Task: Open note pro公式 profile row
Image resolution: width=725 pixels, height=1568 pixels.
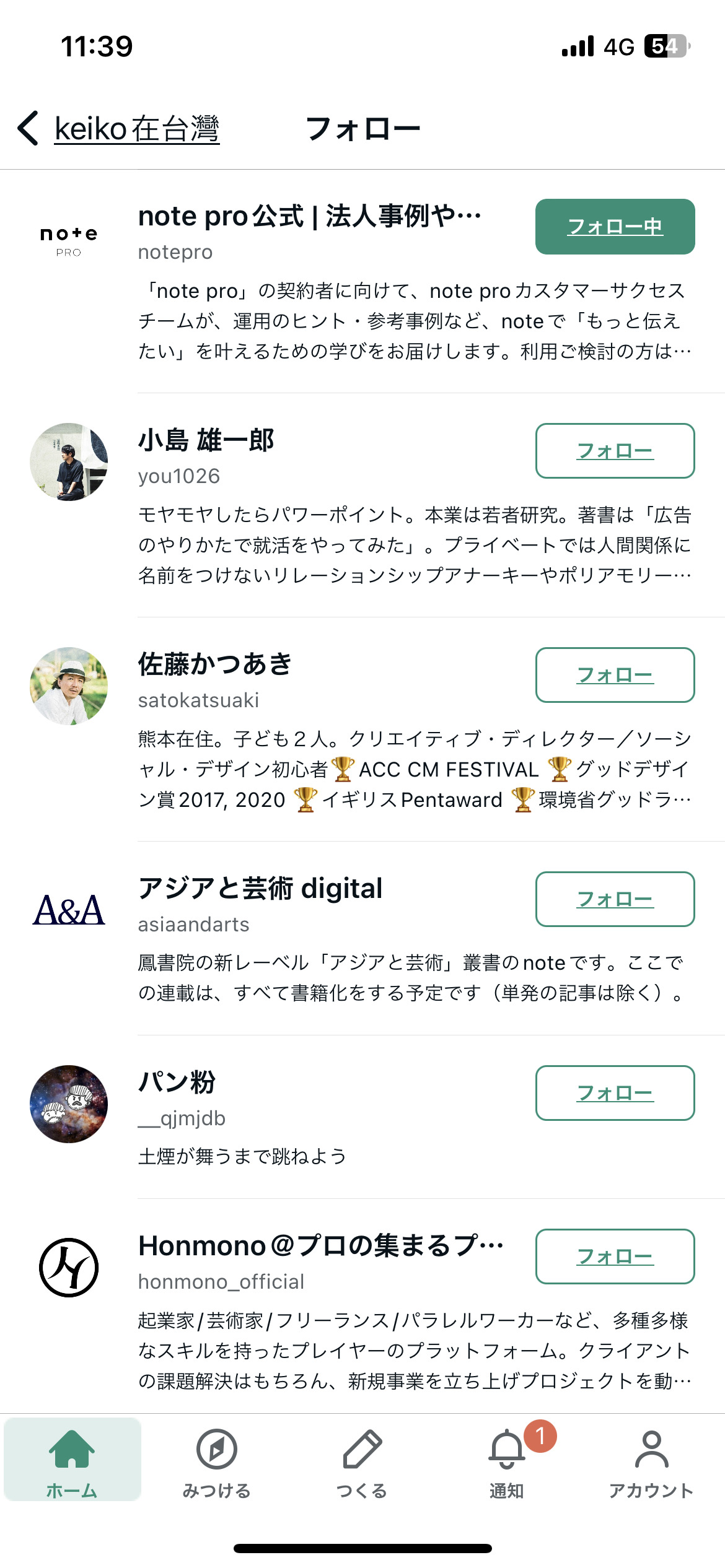Action: (310, 217)
